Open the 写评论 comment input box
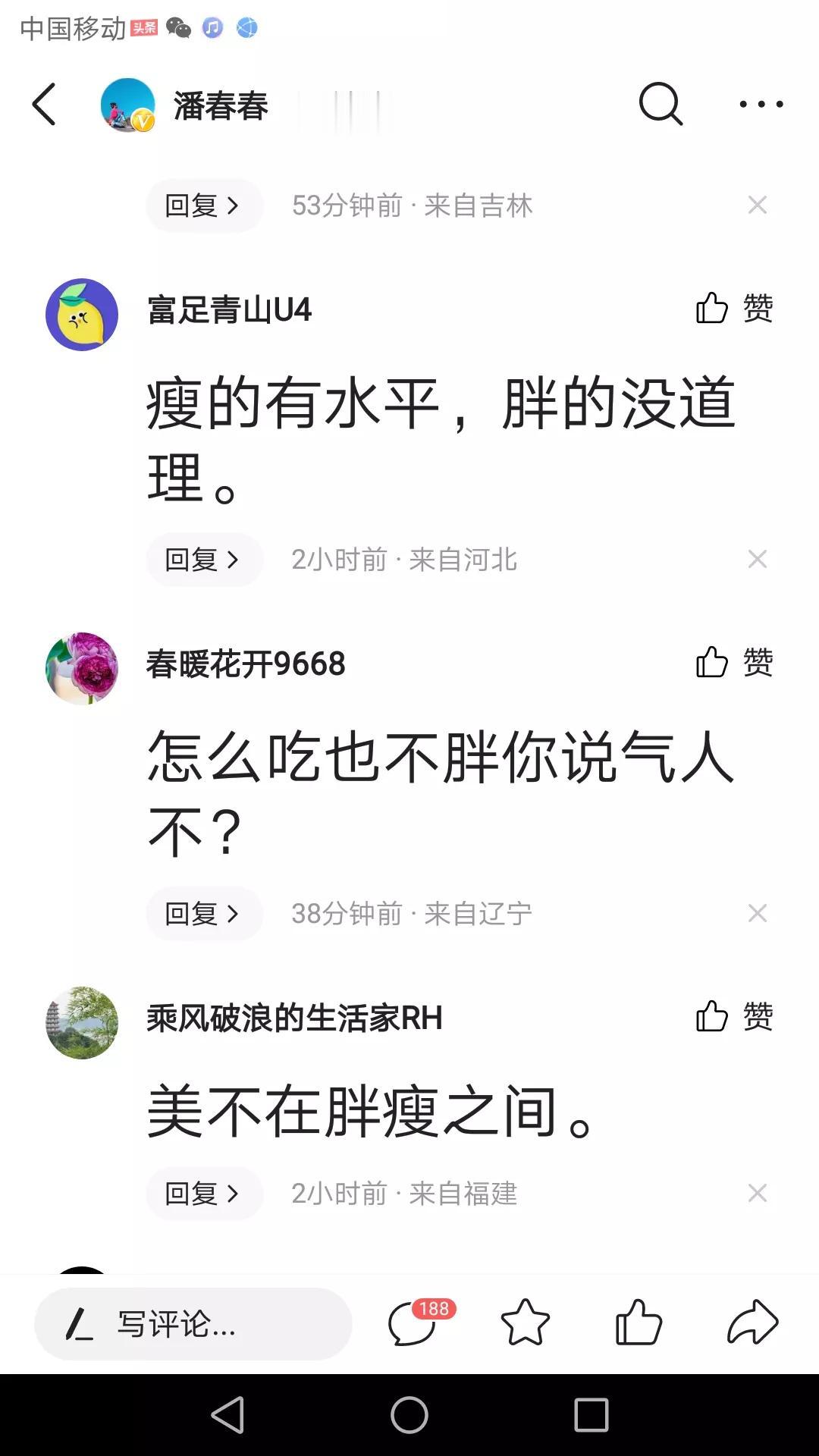819x1456 pixels. pos(193,1324)
